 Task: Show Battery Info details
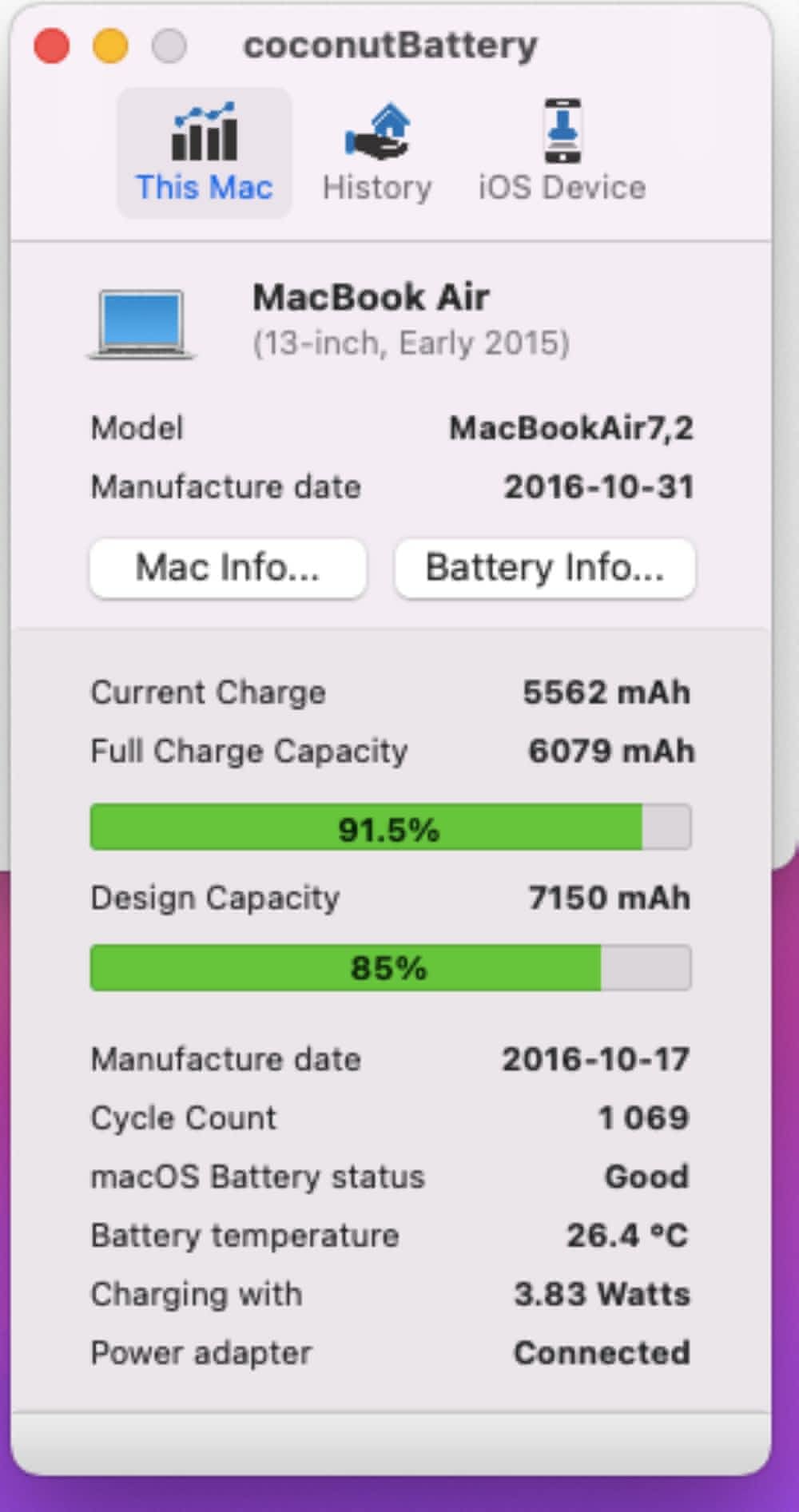pos(544,568)
